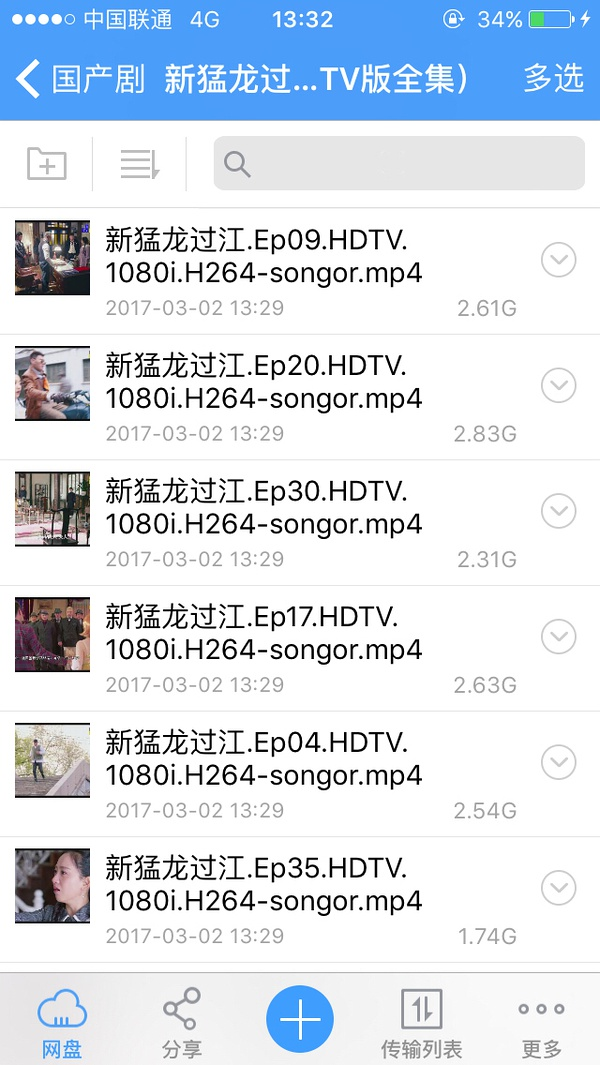Image resolution: width=600 pixels, height=1065 pixels.
Task: Expand options for the Ep04 file
Action: (558, 762)
